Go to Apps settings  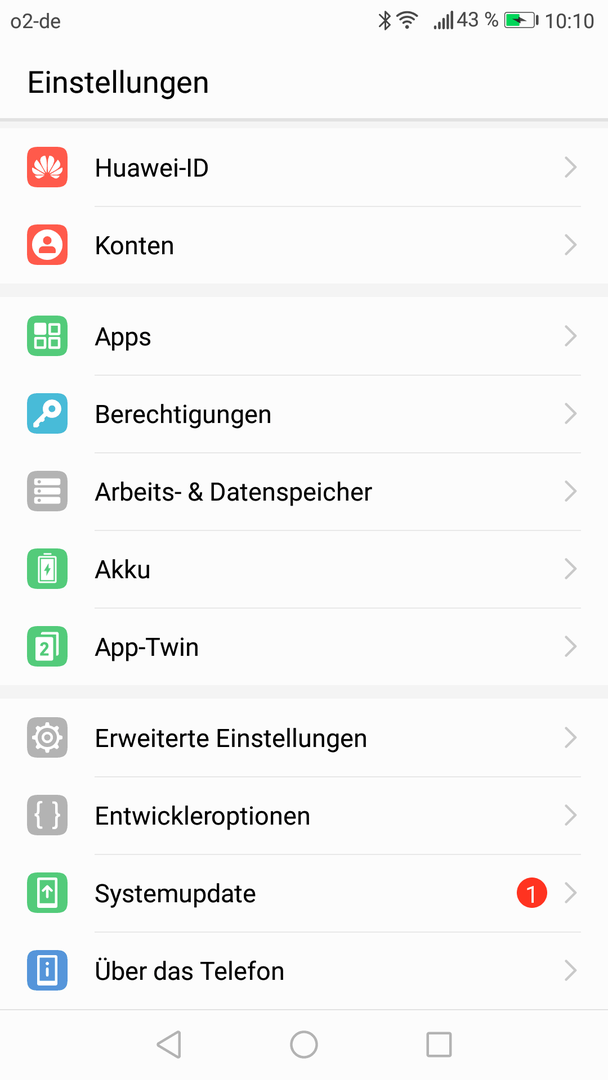coord(304,336)
